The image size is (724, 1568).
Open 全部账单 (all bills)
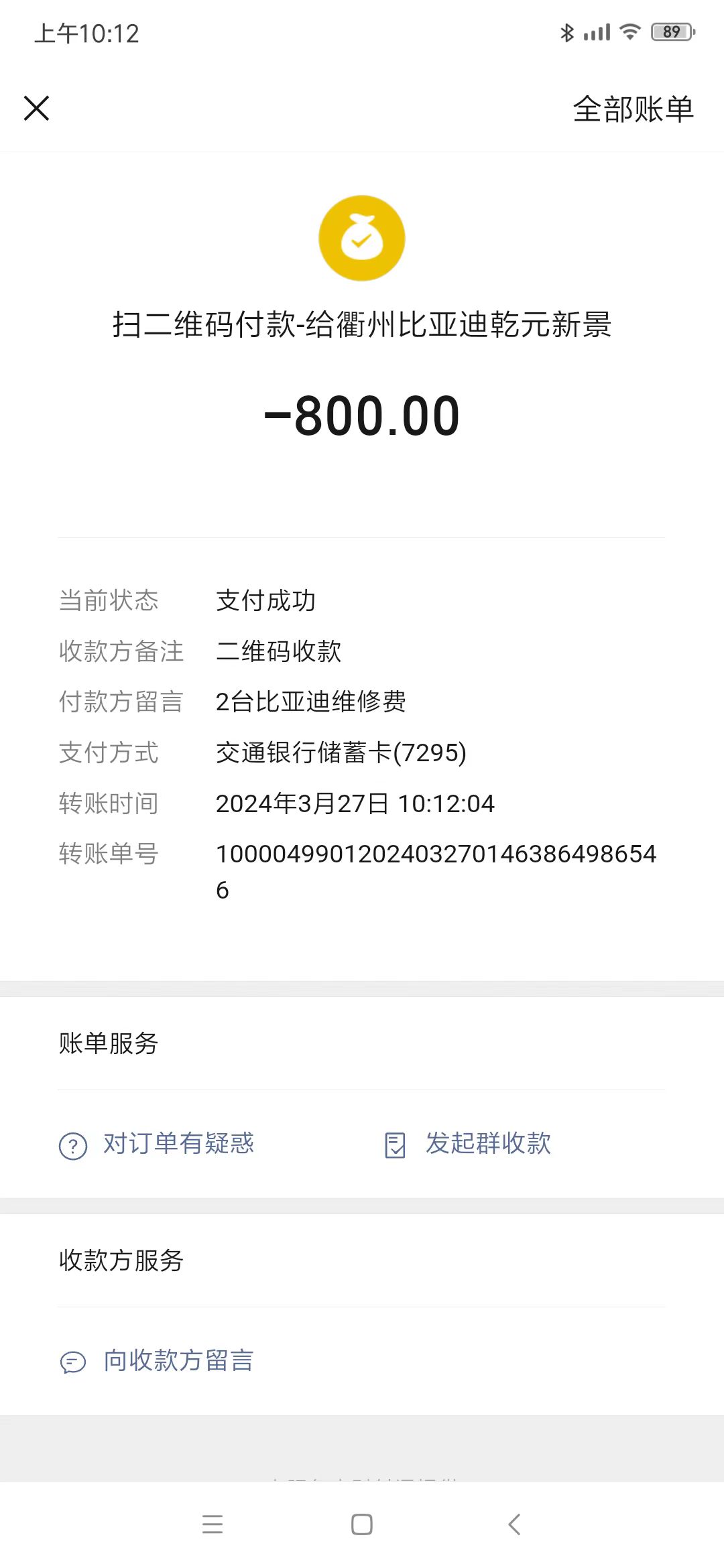(632, 109)
